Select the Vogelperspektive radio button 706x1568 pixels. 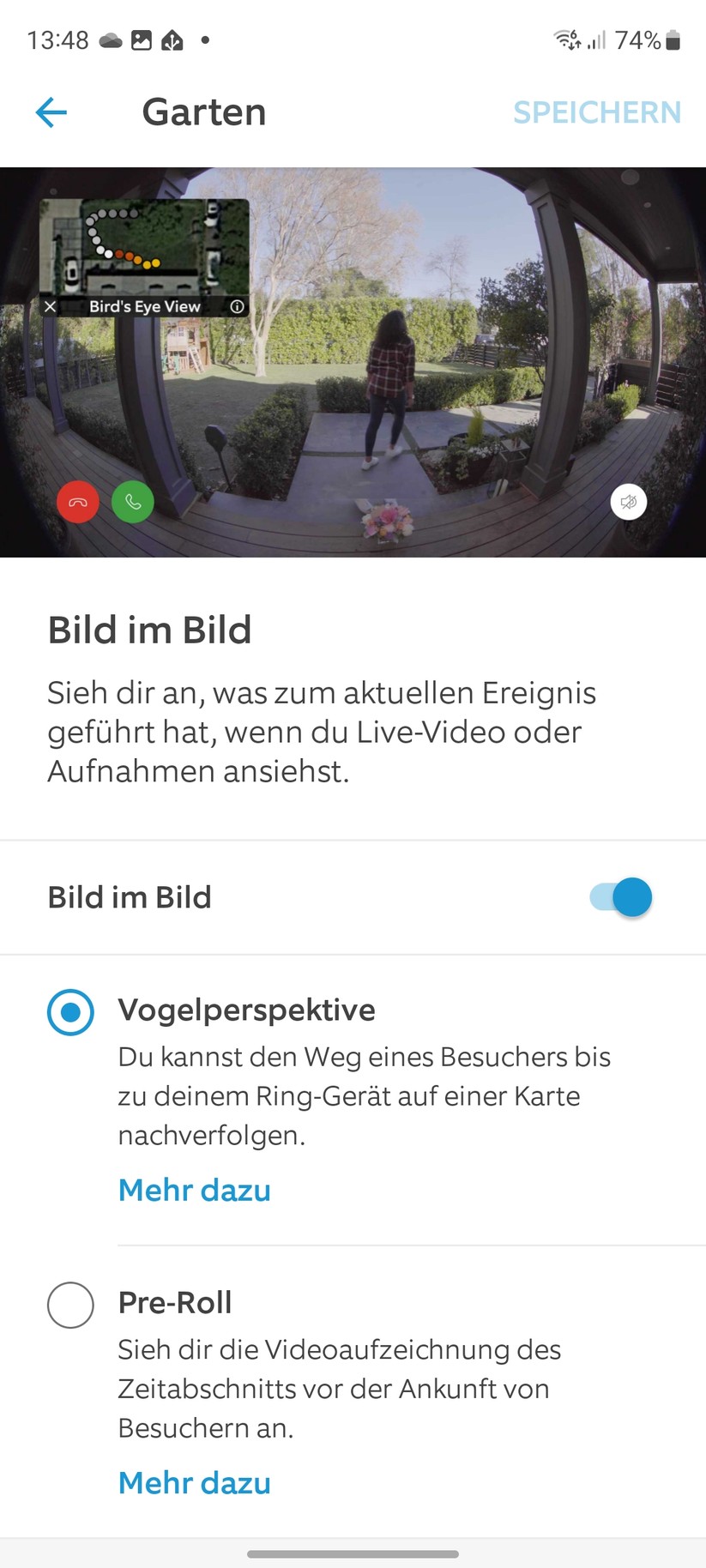70,1012
